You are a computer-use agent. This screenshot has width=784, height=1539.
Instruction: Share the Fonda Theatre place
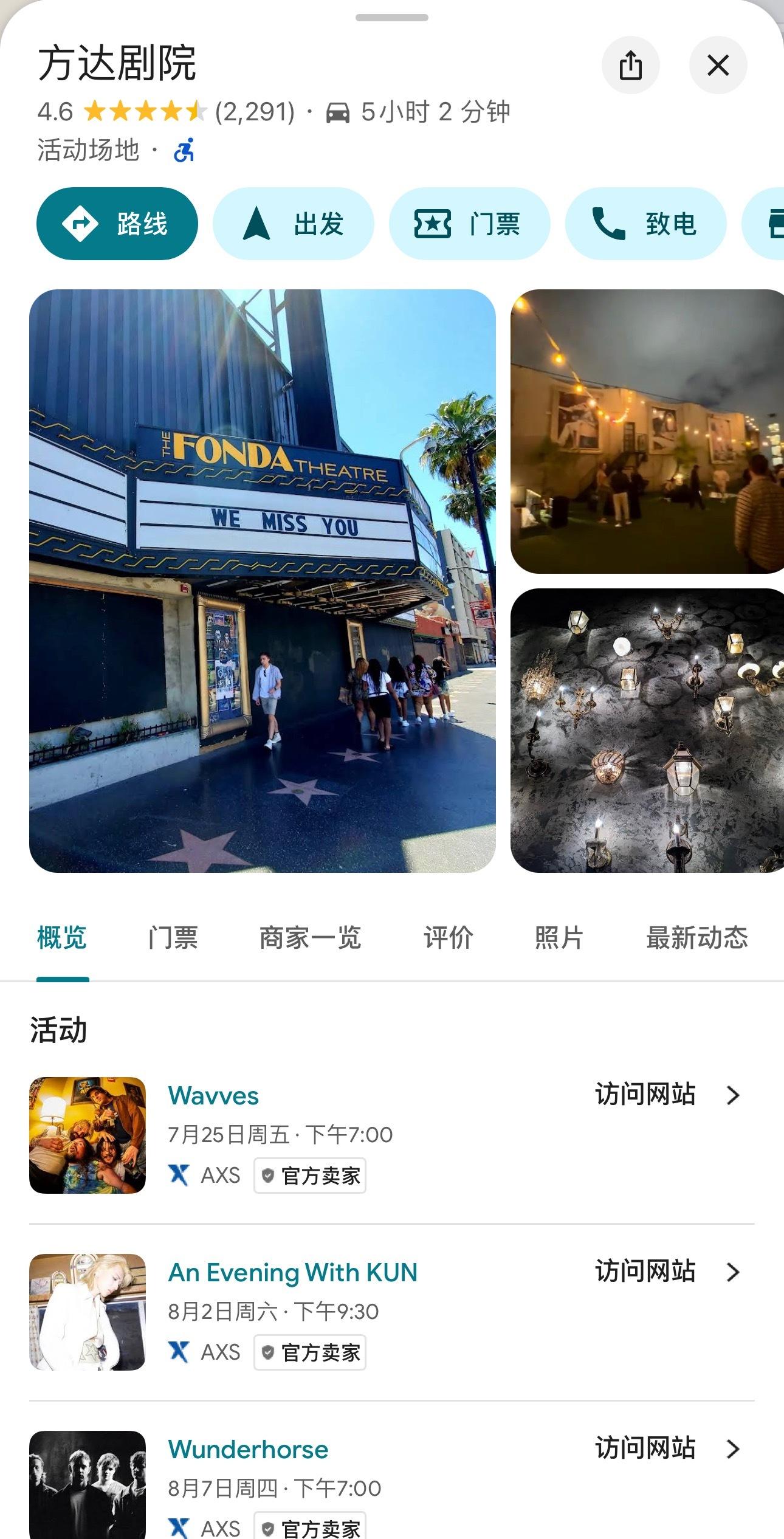[630, 65]
